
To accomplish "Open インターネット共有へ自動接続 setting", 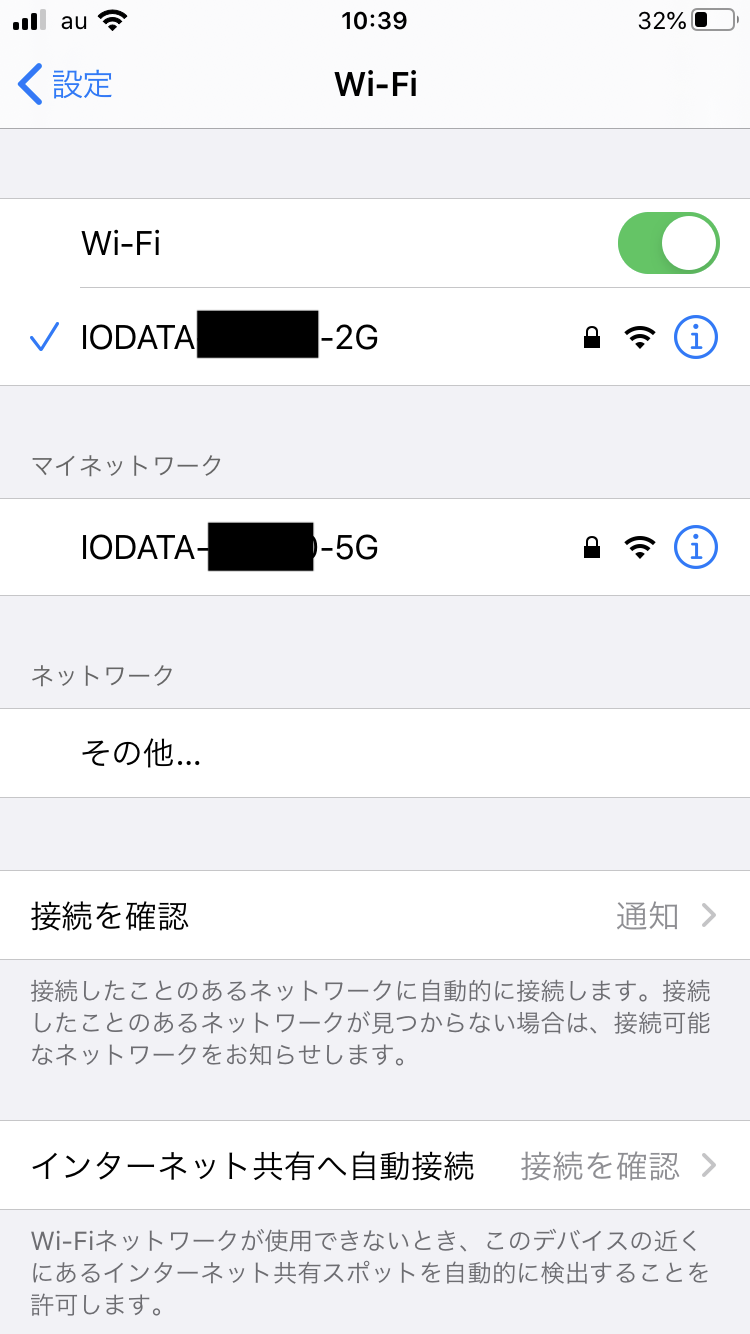I will tap(375, 1165).
